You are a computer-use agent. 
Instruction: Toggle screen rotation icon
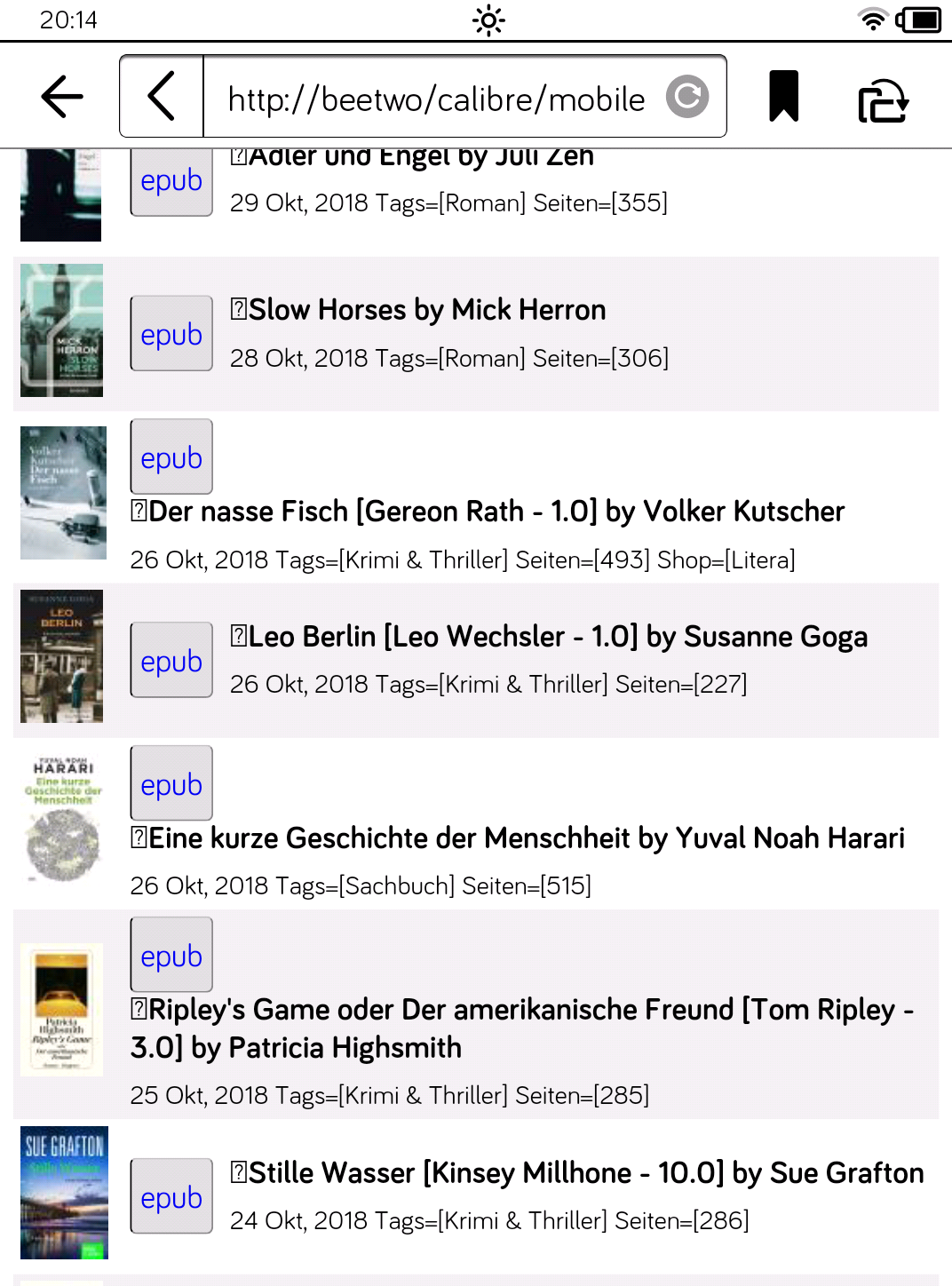[x=883, y=99]
